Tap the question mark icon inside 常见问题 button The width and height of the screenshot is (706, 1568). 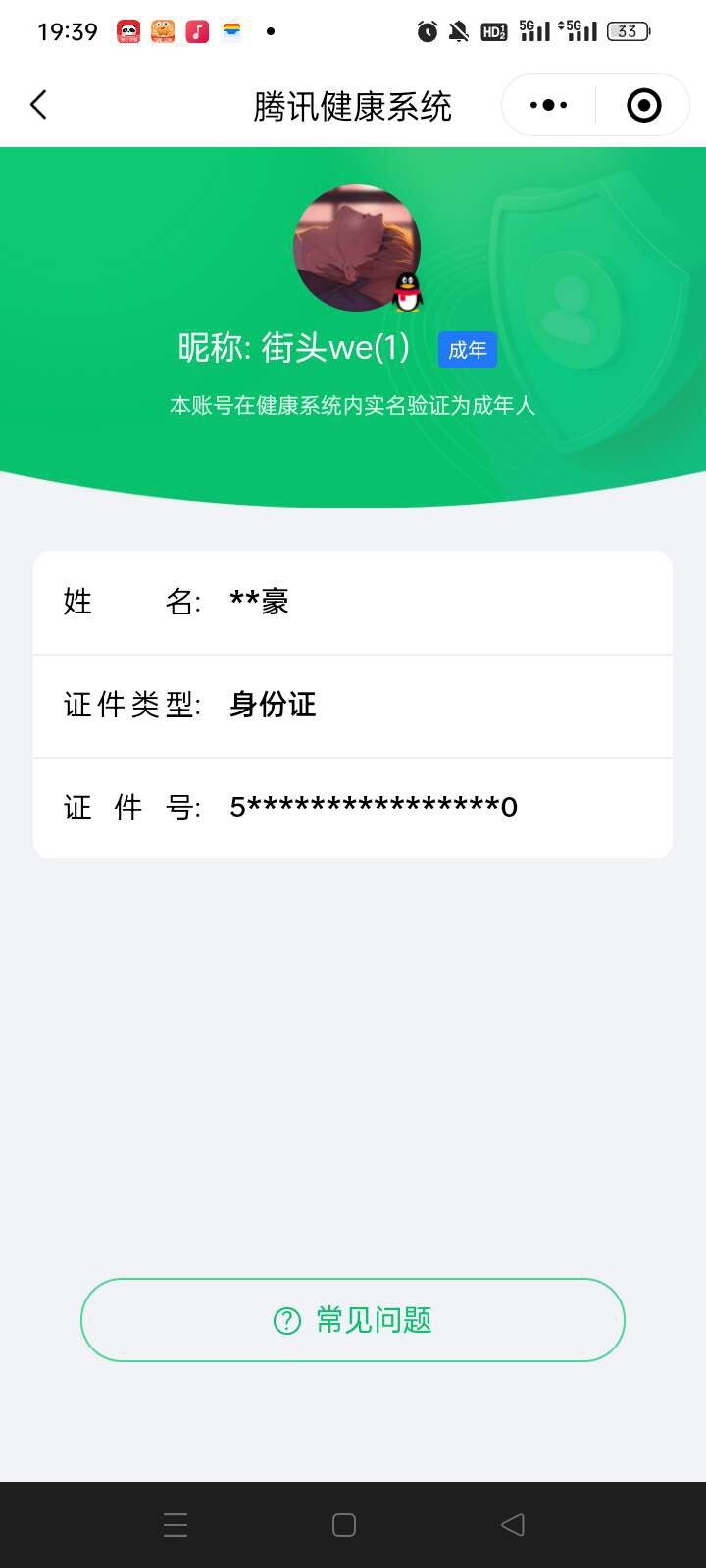coord(285,1320)
